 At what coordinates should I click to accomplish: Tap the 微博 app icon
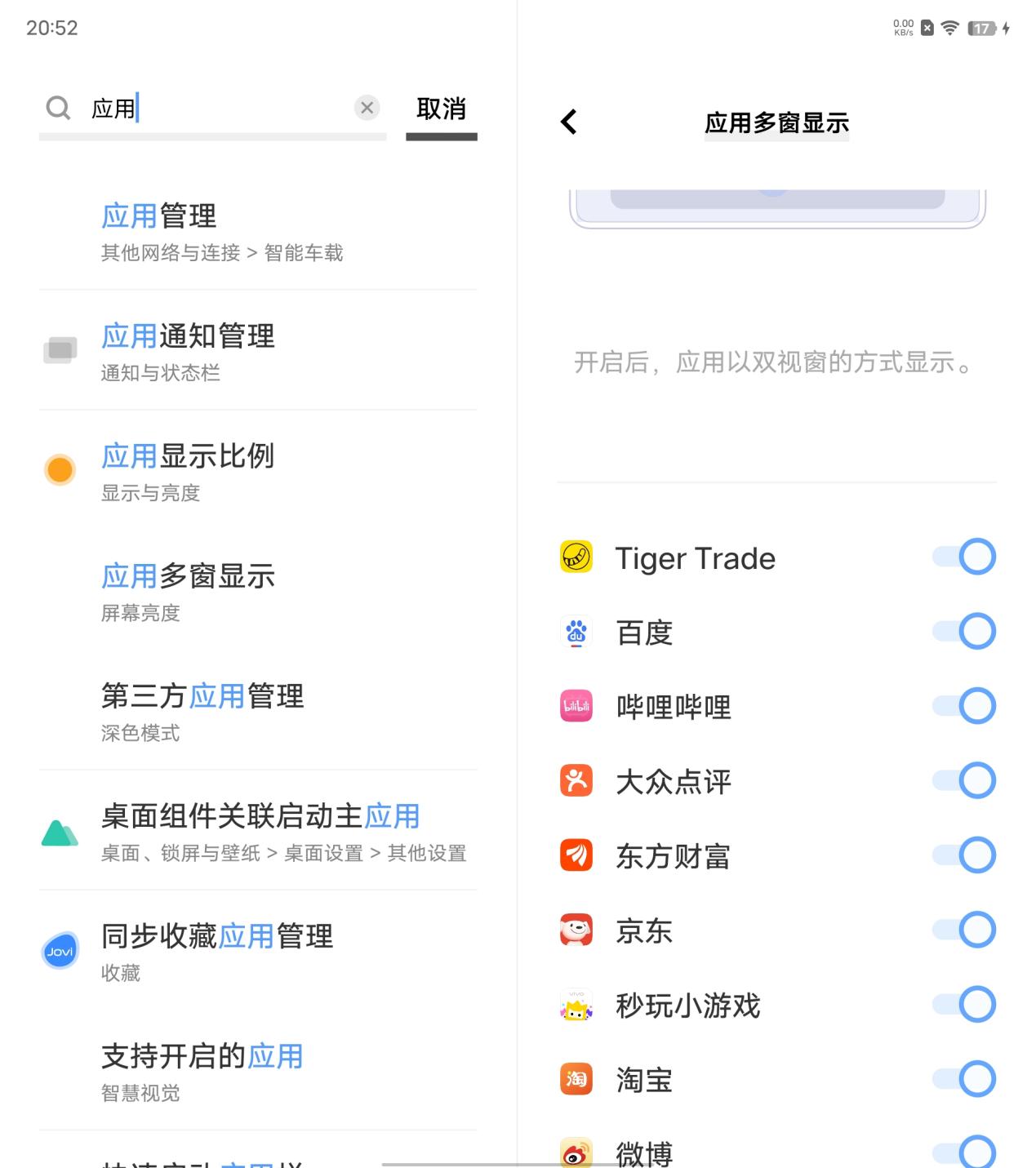pos(576,1151)
